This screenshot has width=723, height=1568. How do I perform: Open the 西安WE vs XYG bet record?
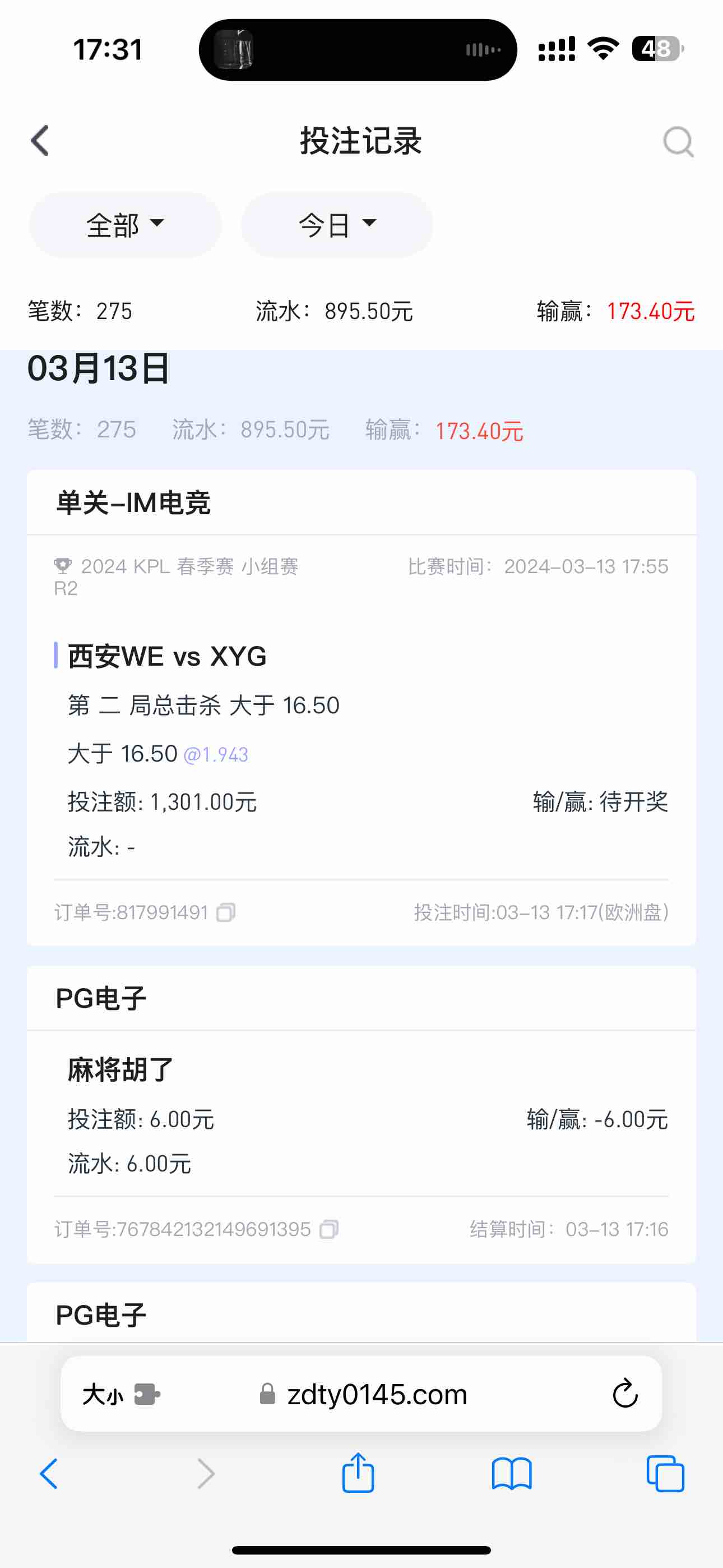pos(167,657)
